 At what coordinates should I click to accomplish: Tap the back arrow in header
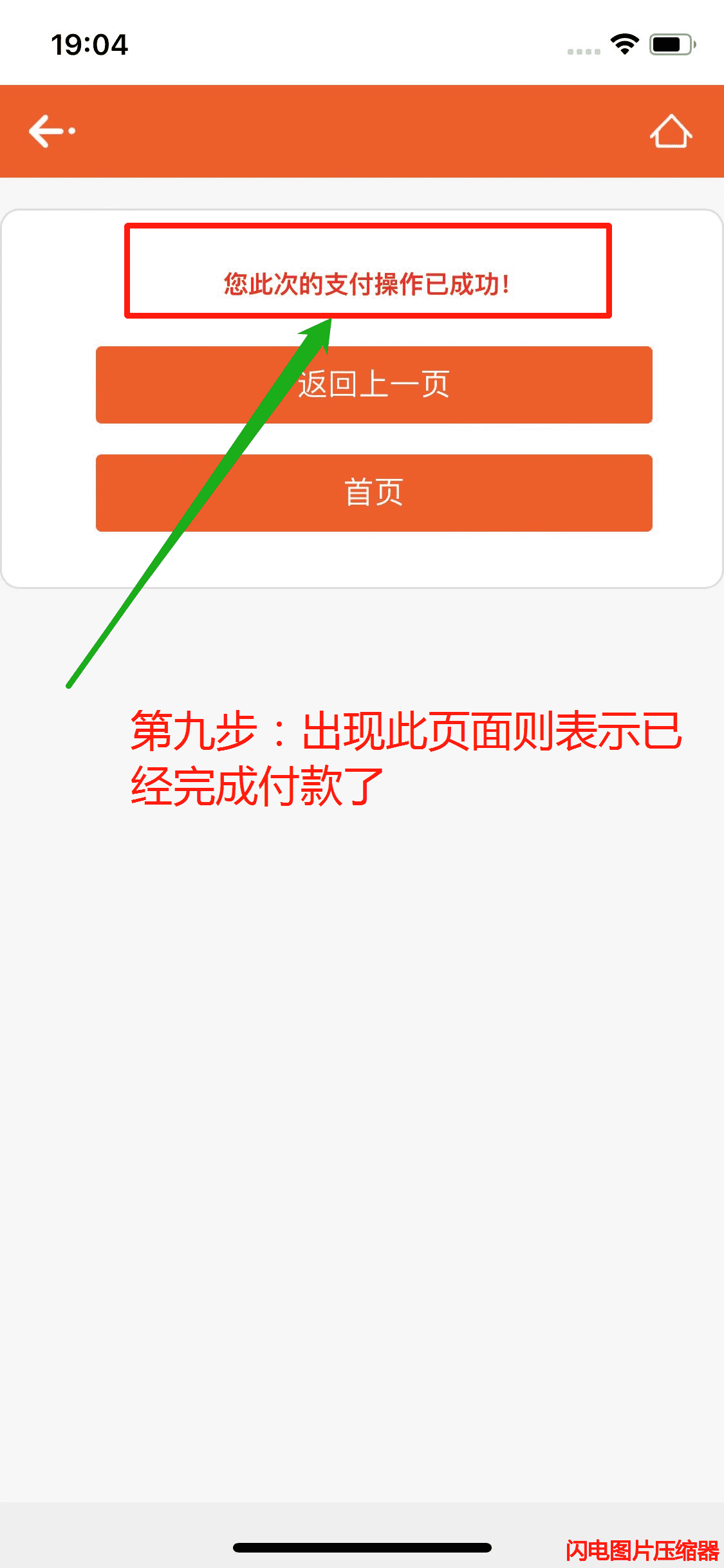point(49,131)
